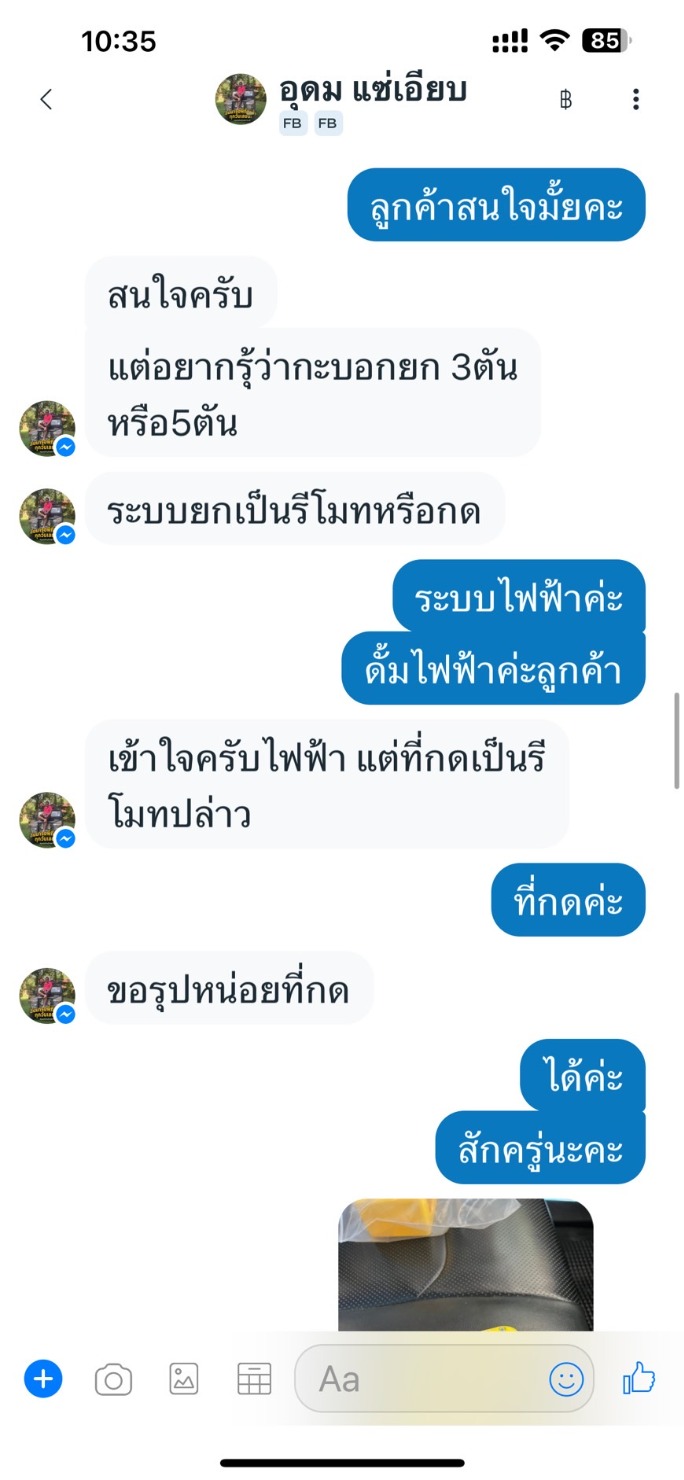Open the three-dot overflow menu
Screen dimensions: 684x1480
636,99
